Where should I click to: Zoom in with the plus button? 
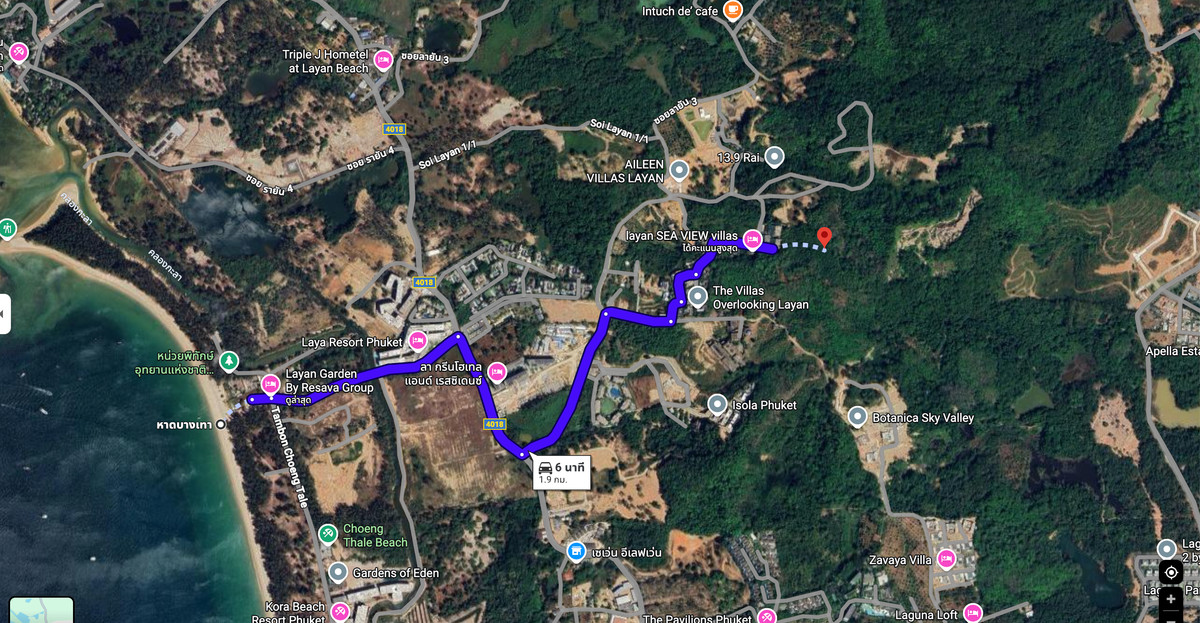click(1171, 598)
